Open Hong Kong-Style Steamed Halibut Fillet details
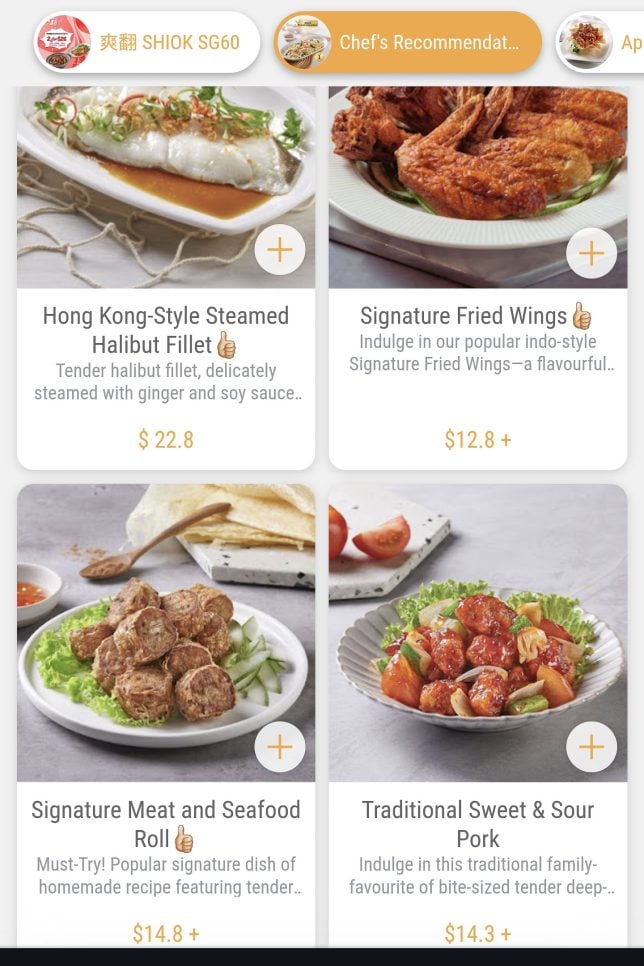Viewport: 644px width, 966px height. [x=166, y=330]
